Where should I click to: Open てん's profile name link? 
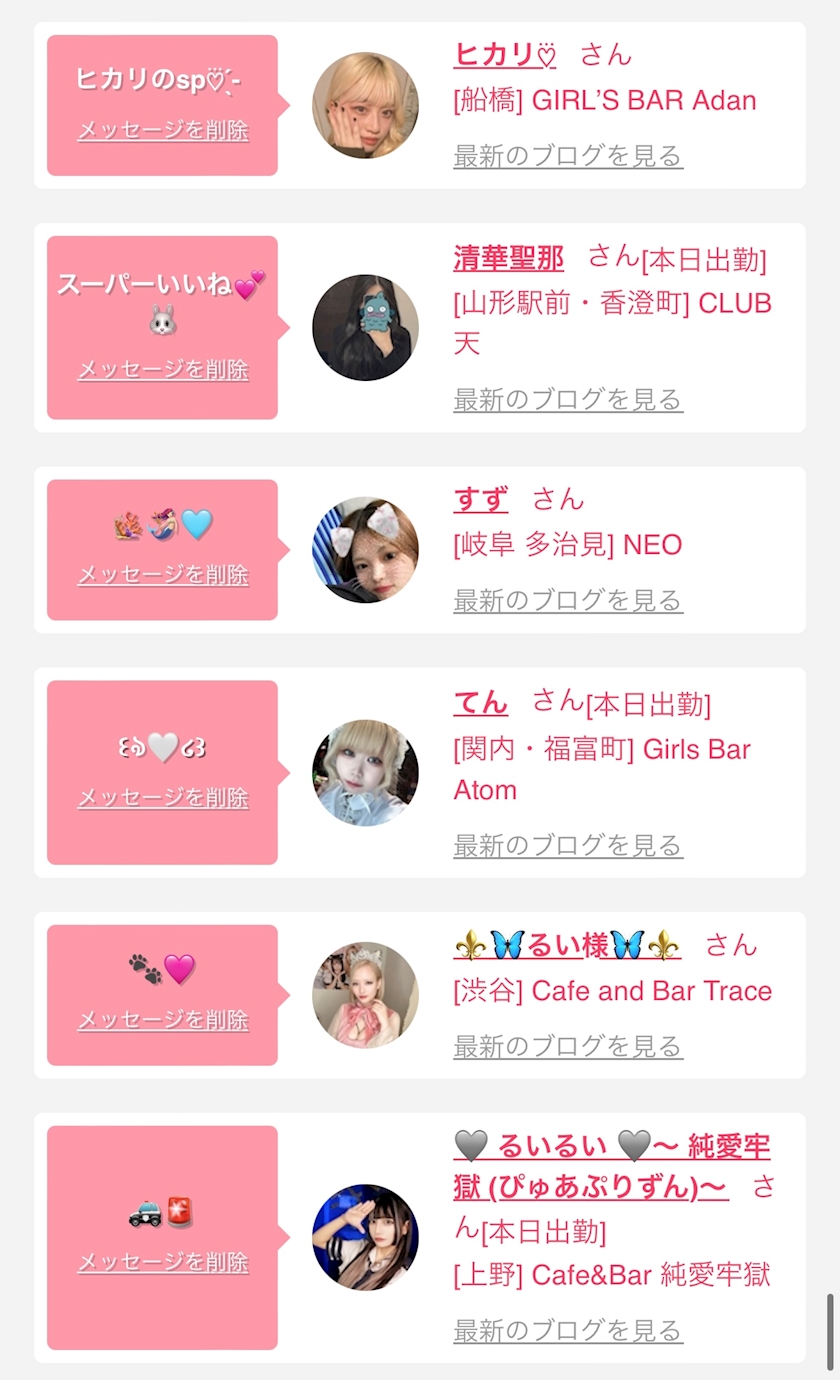coord(481,702)
